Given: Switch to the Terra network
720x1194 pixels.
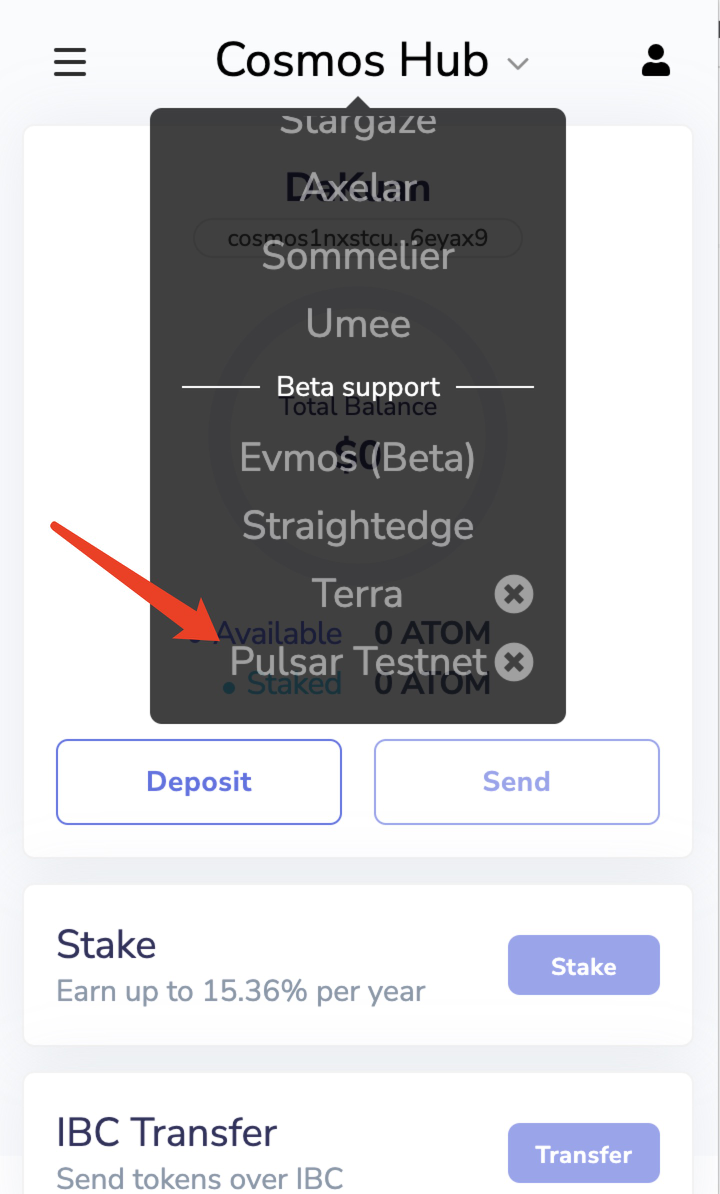Looking at the screenshot, I should 358,593.
